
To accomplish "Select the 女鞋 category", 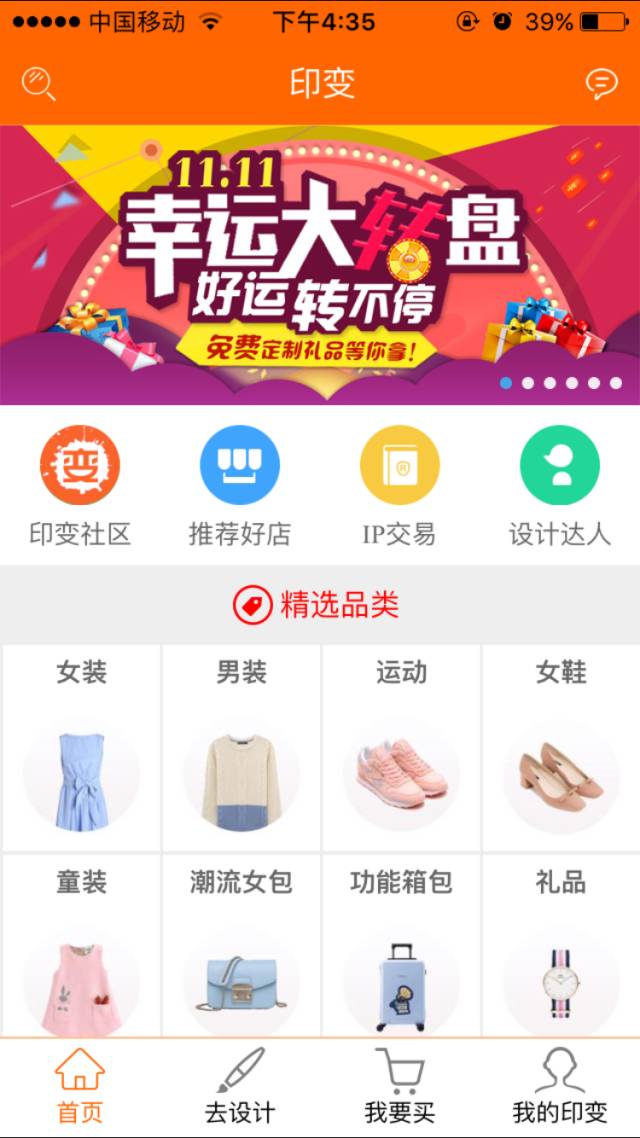I will point(562,748).
